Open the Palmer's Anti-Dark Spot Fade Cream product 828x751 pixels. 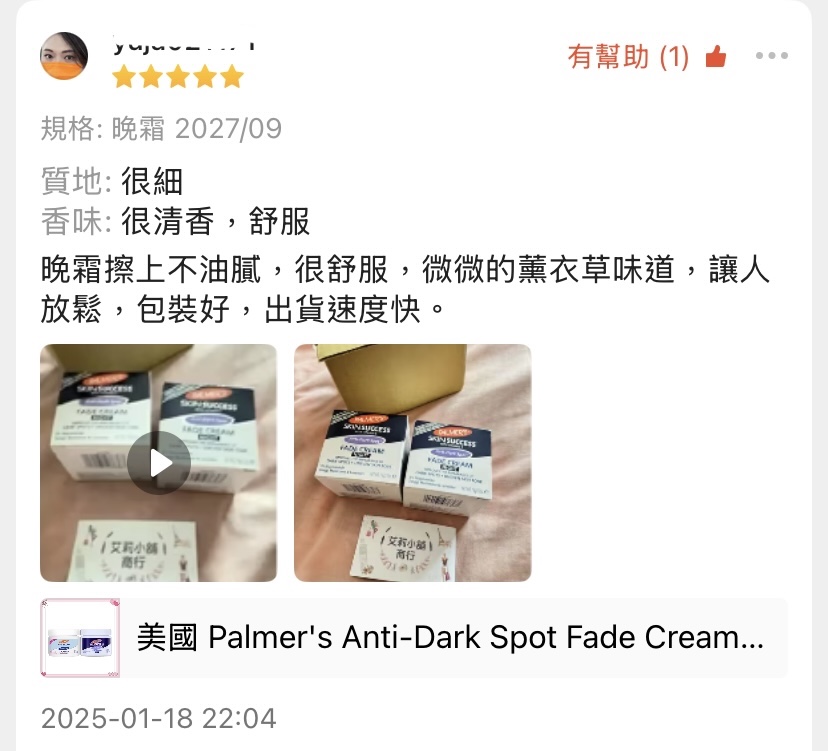pyautogui.click(x=413, y=637)
